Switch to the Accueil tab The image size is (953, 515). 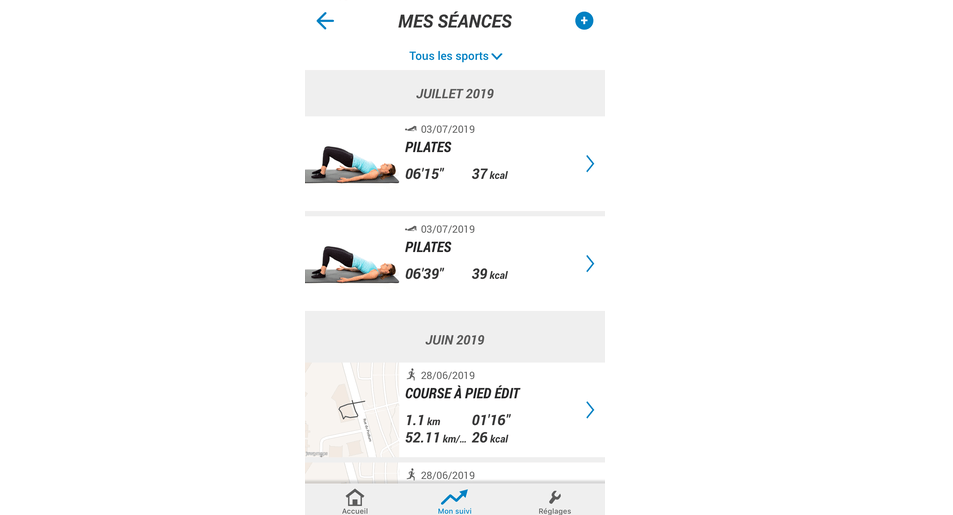point(355,500)
